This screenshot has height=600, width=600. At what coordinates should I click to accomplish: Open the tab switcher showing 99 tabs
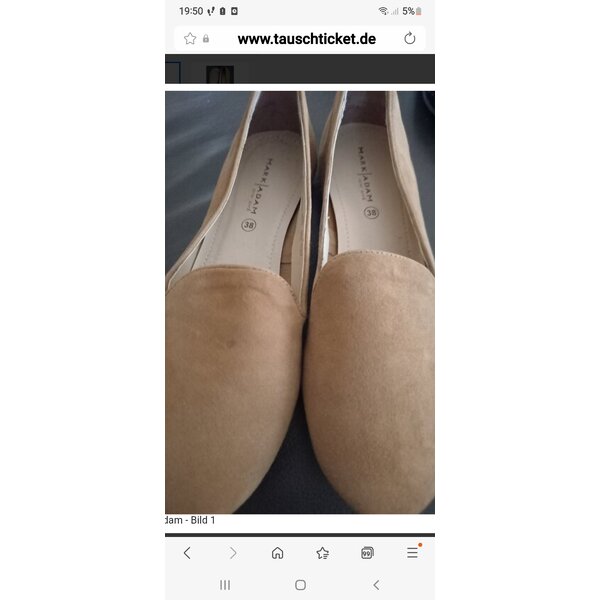tap(367, 553)
